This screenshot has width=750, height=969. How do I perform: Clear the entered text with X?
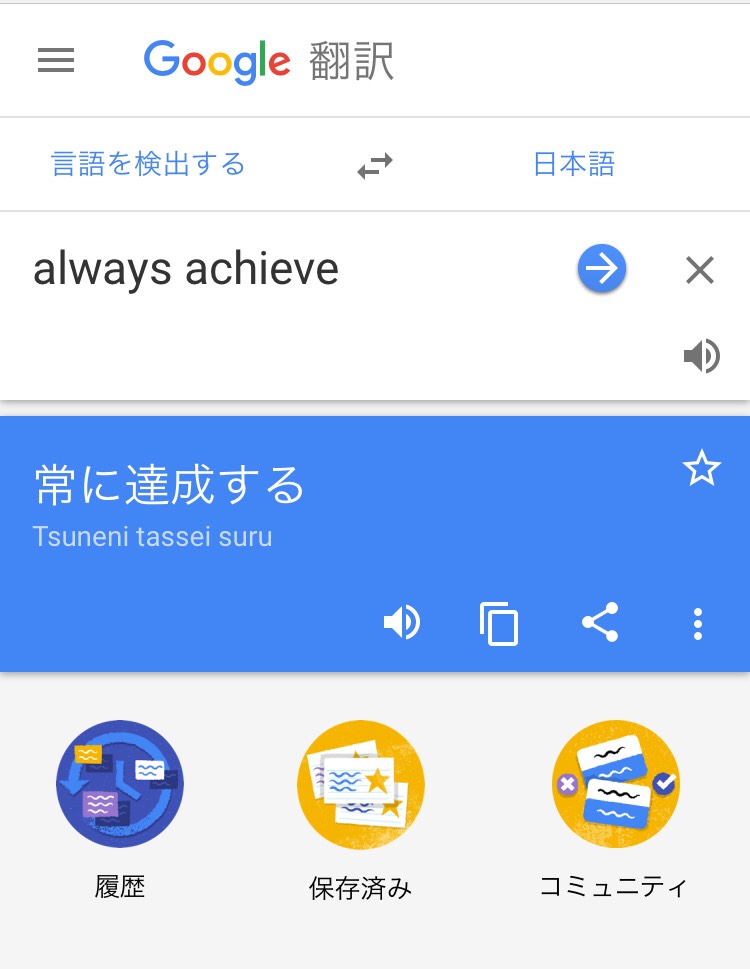tap(699, 269)
